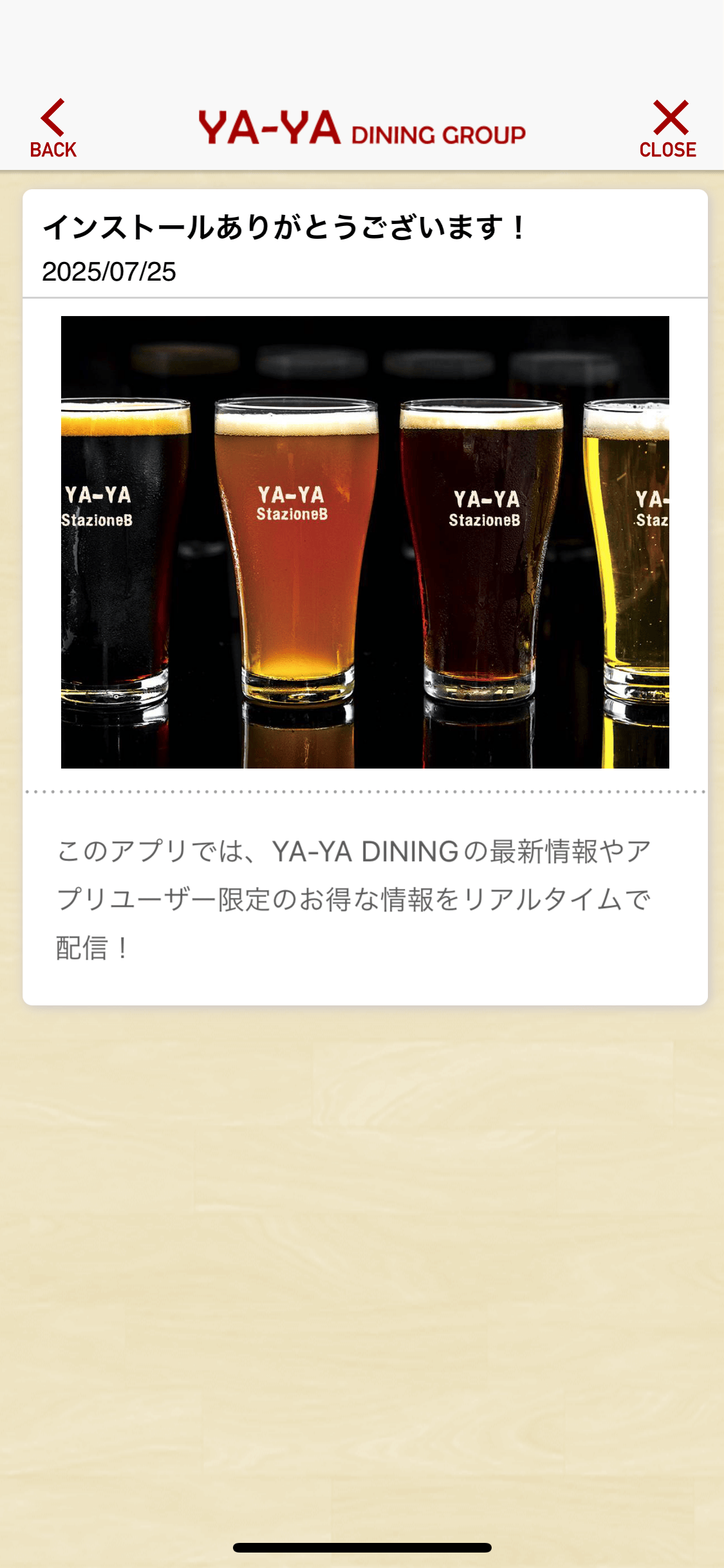Tap the このアプリでは description paragraph

pyautogui.click(x=354, y=901)
